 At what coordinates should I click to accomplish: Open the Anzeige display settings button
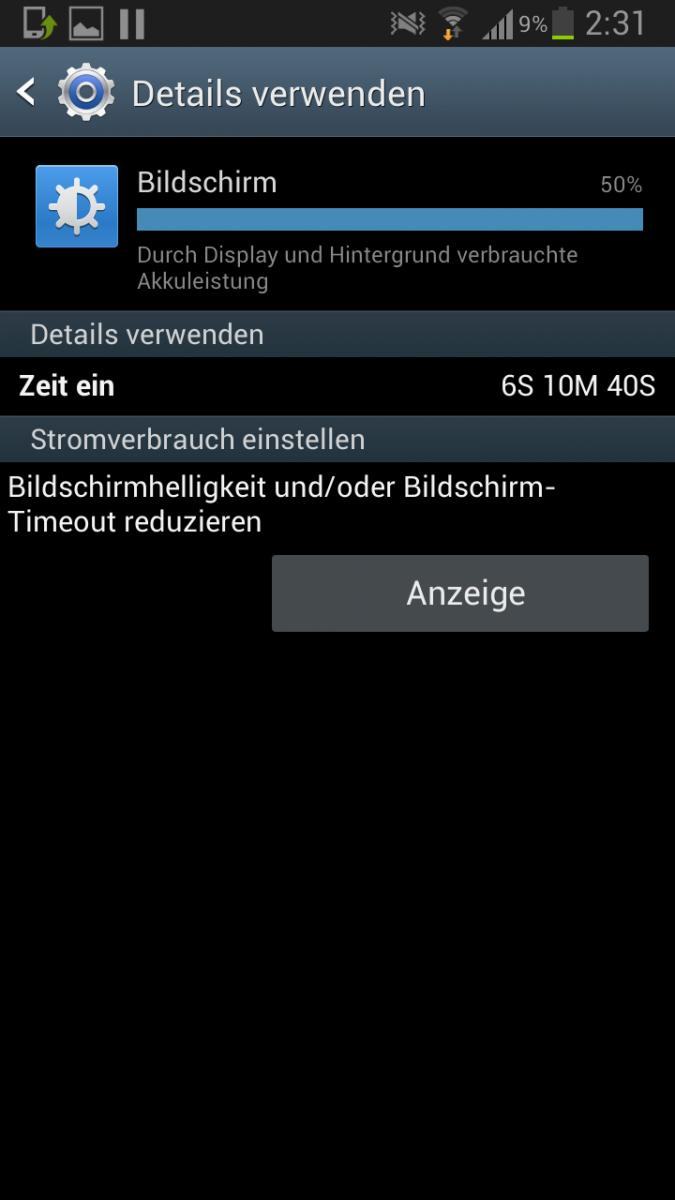460,593
